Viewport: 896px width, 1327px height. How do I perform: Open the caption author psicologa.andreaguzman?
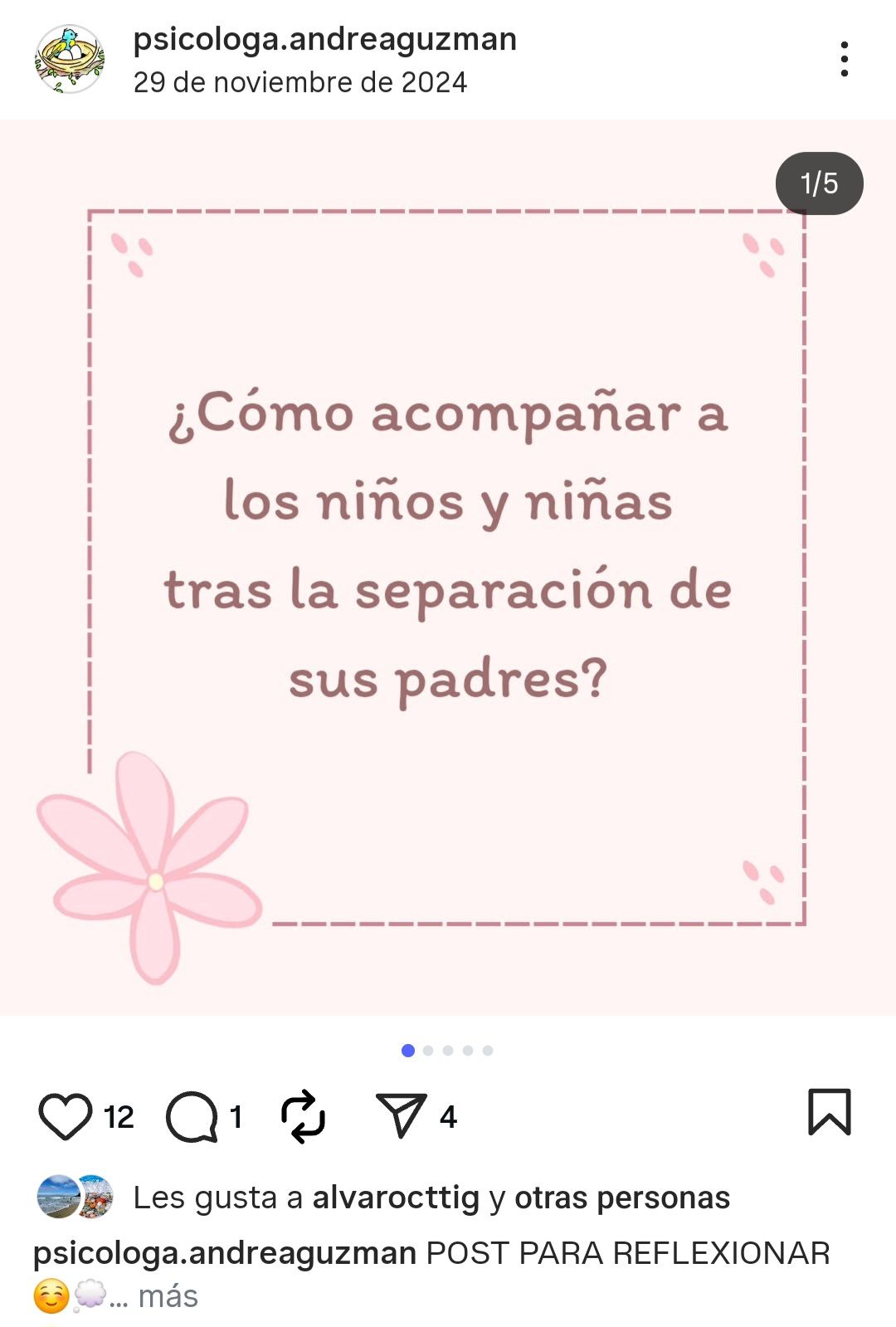click(224, 1253)
